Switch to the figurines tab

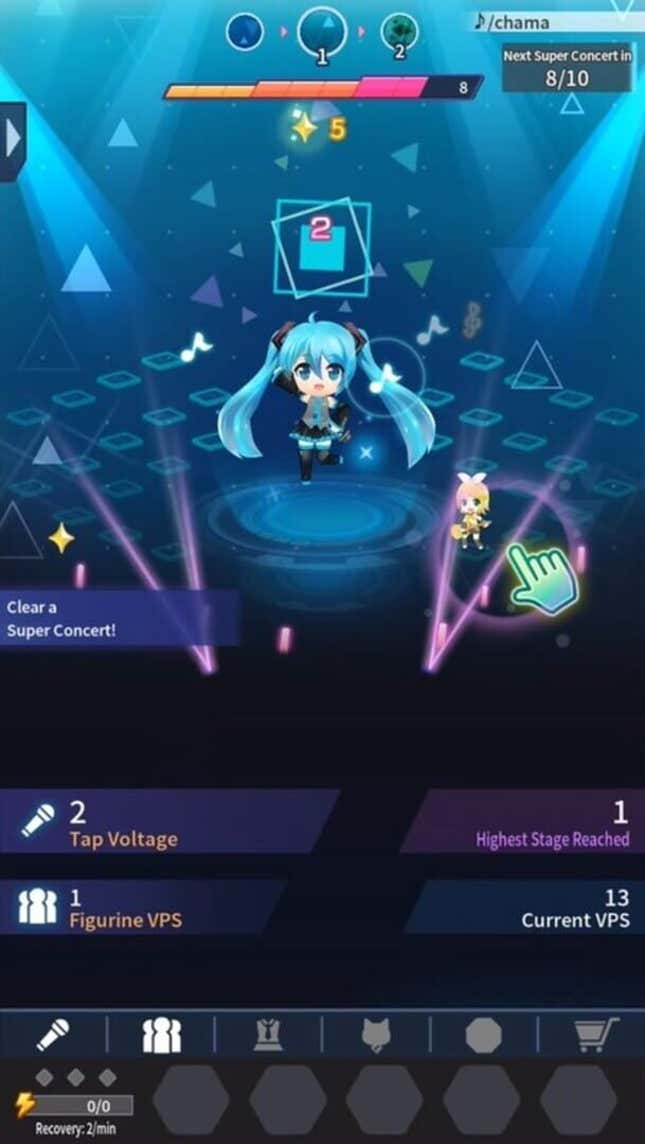(160, 1035)
